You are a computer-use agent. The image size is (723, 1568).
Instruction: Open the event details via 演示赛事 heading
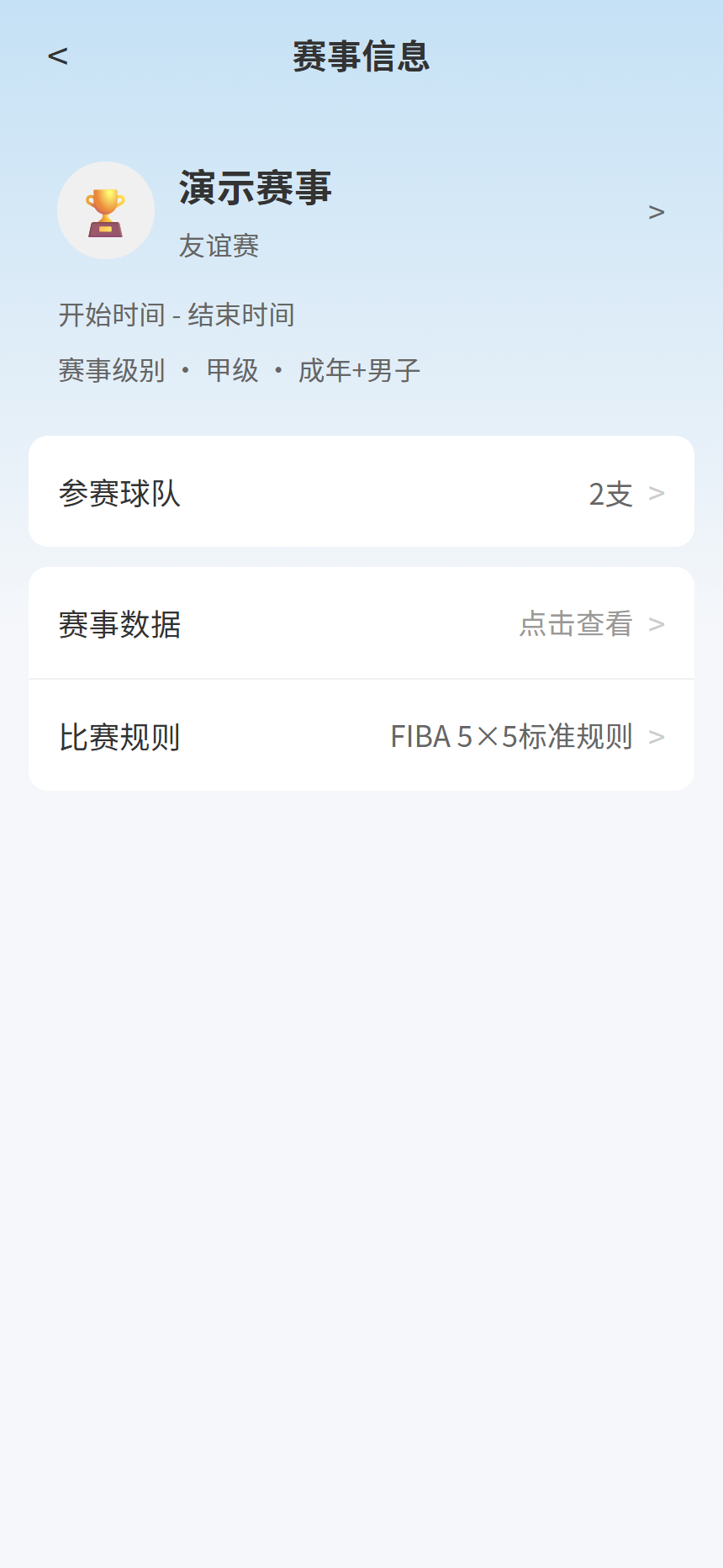tap(256, 189)
